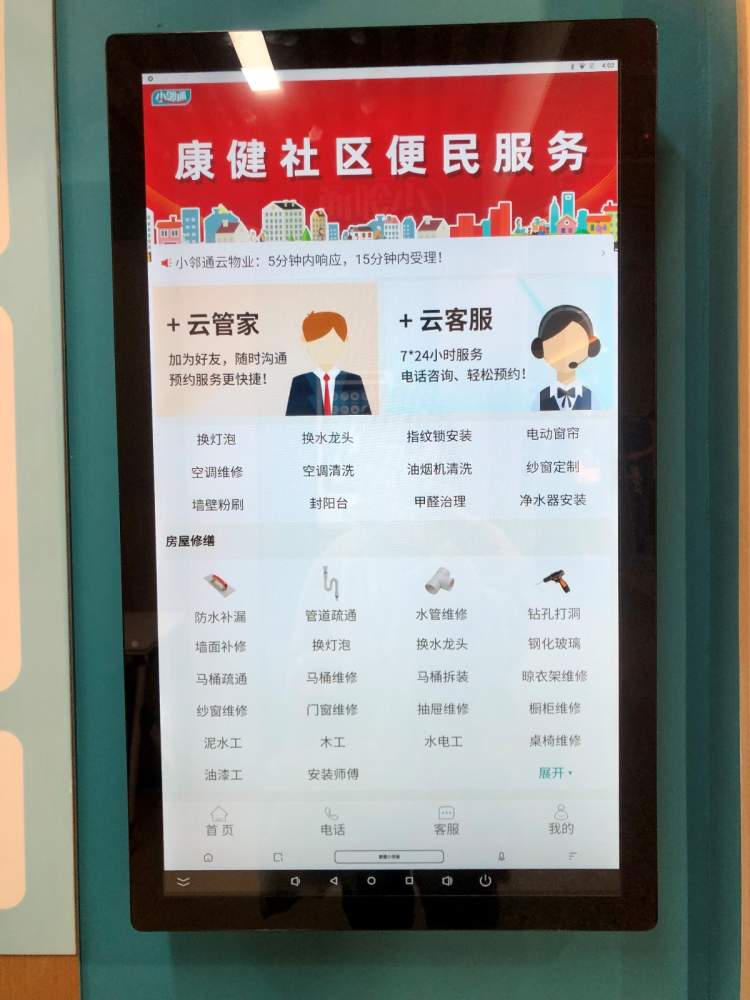
Task: Switch to the 客服 tab
Action: point(446,820)
